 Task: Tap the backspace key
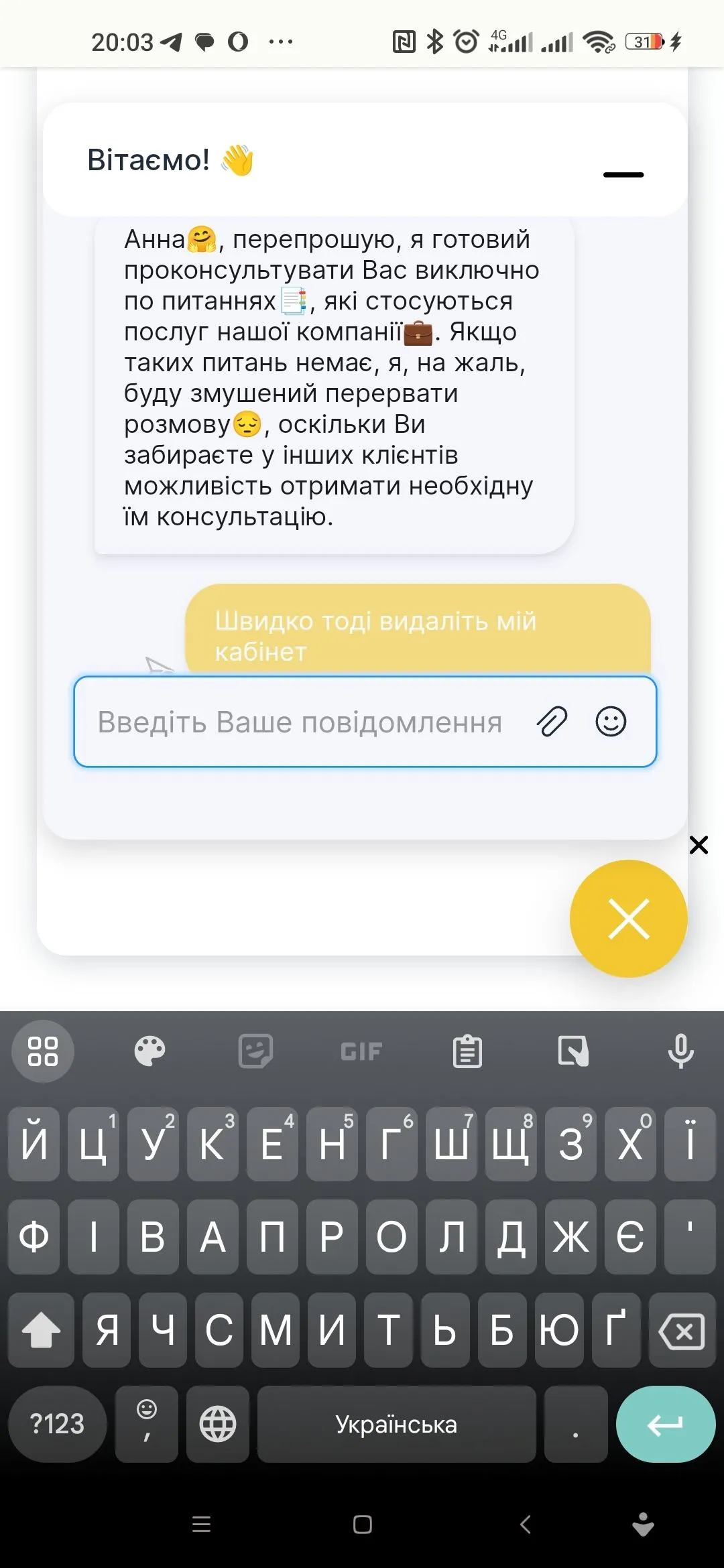coord(682,1331)
